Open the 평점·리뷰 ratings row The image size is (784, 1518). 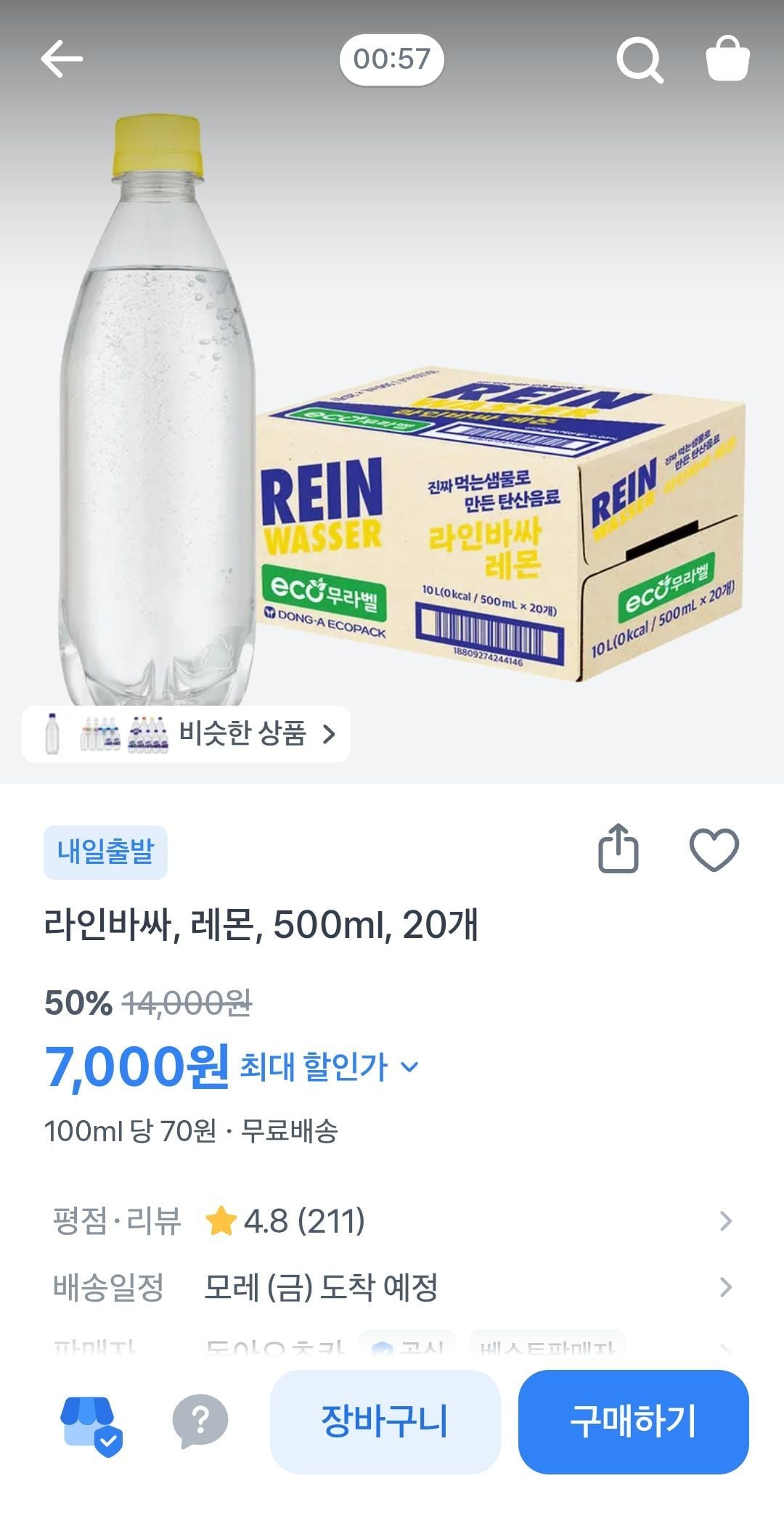click(x=392, y=1221)
